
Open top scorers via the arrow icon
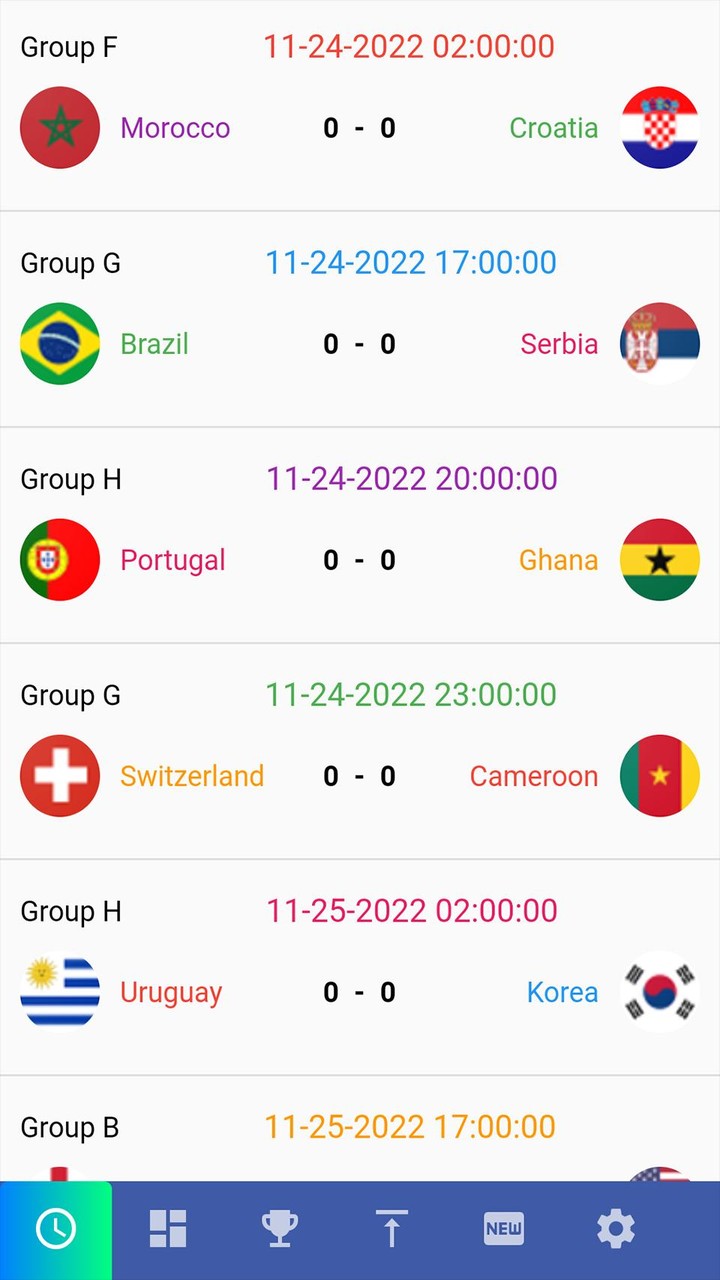point(392,1228)
